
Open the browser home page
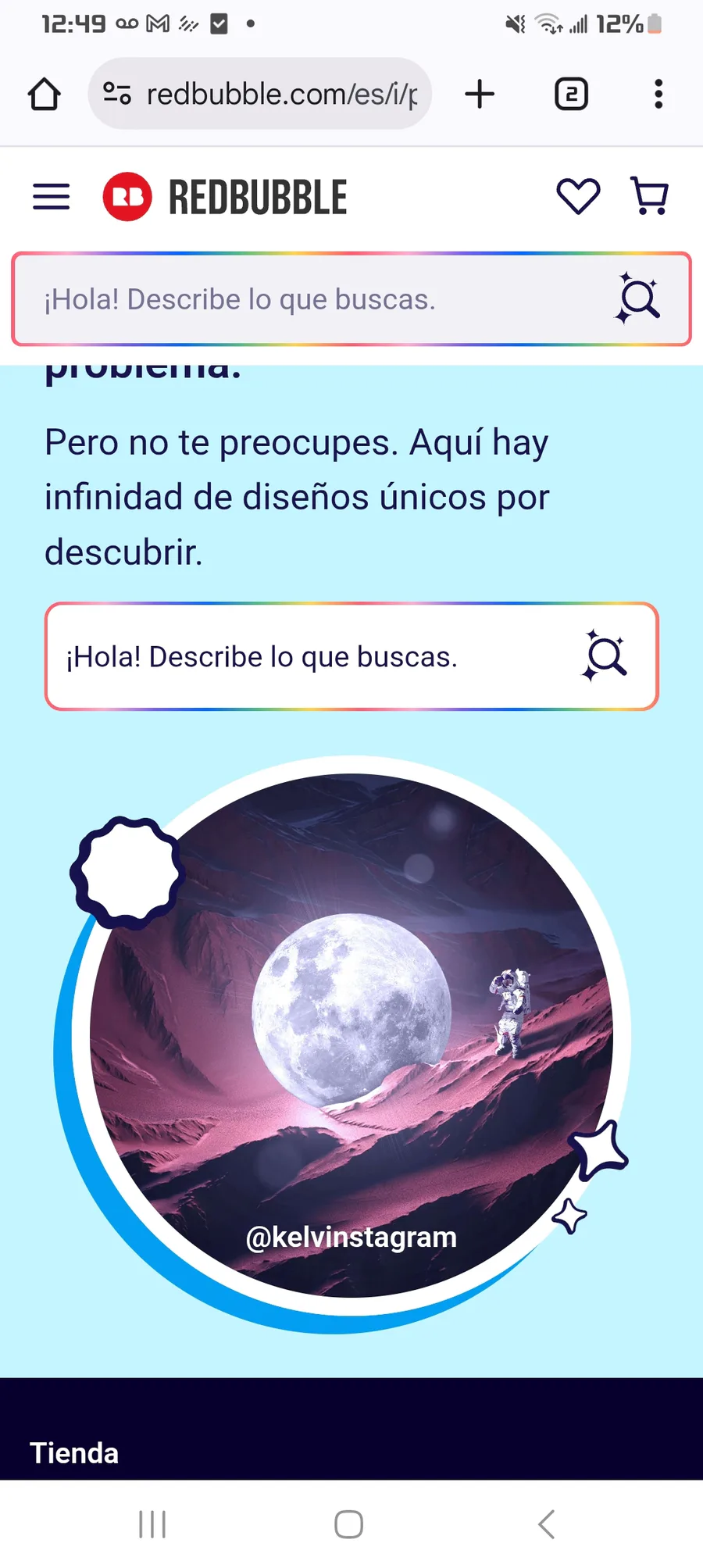point(45,95)
